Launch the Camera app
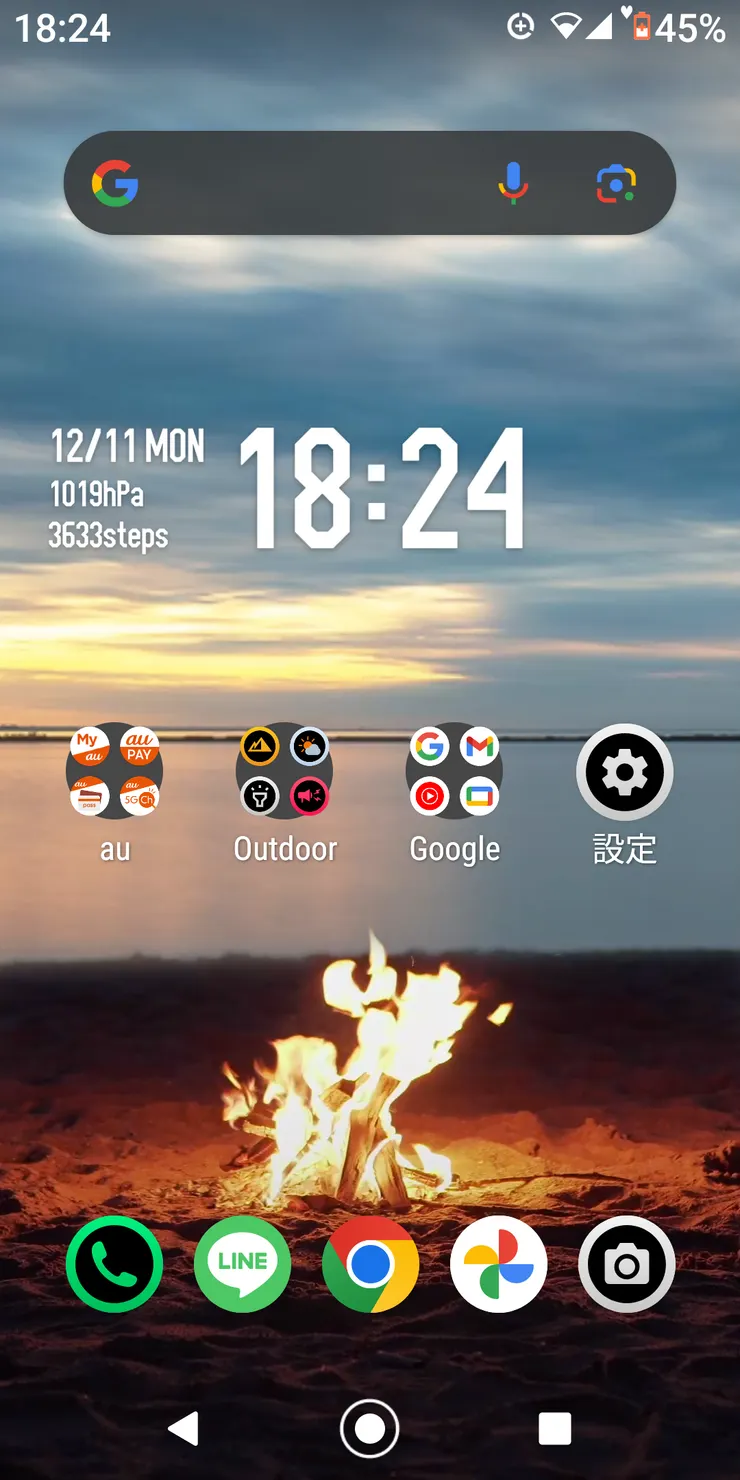 click(626, 1264)
